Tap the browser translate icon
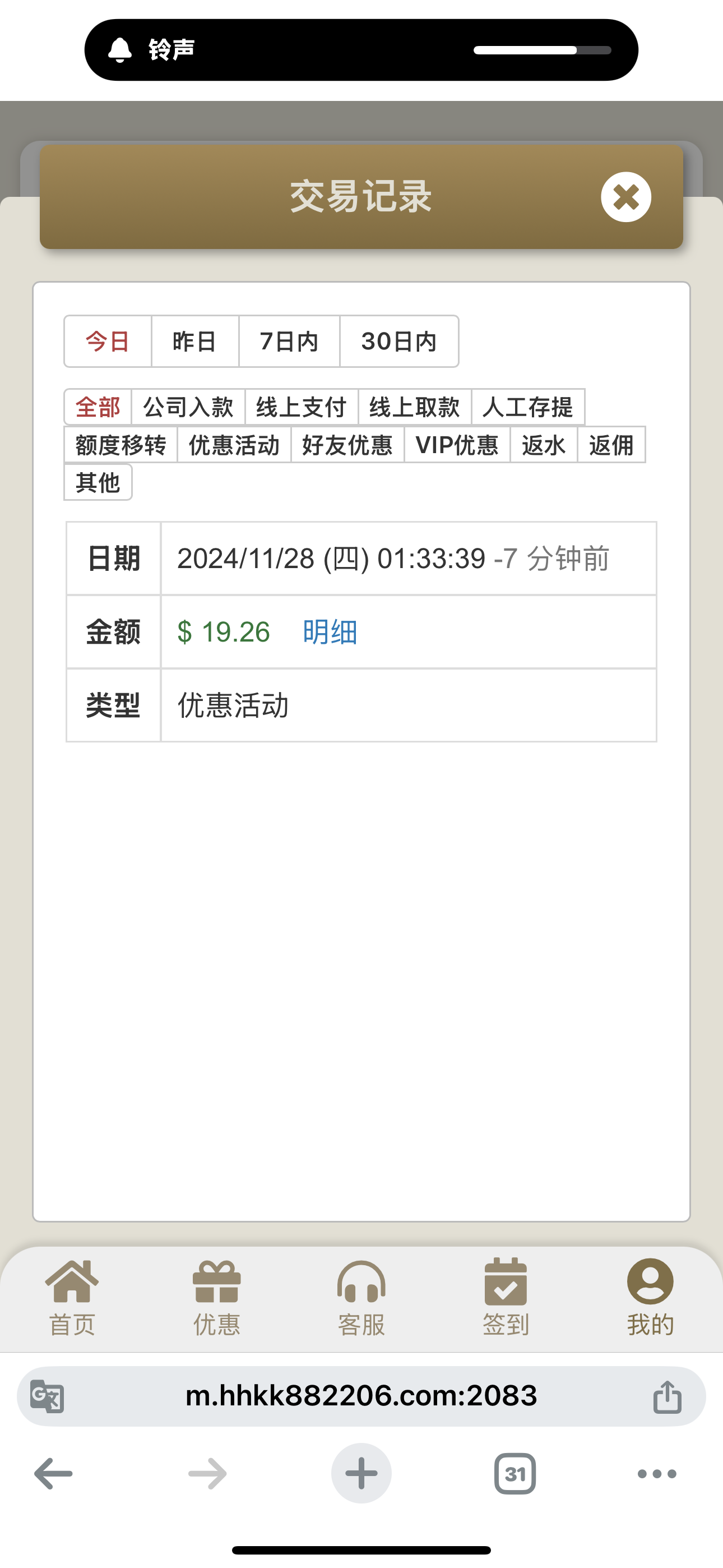This screenshot has width=723, height=1568. 48,1396
